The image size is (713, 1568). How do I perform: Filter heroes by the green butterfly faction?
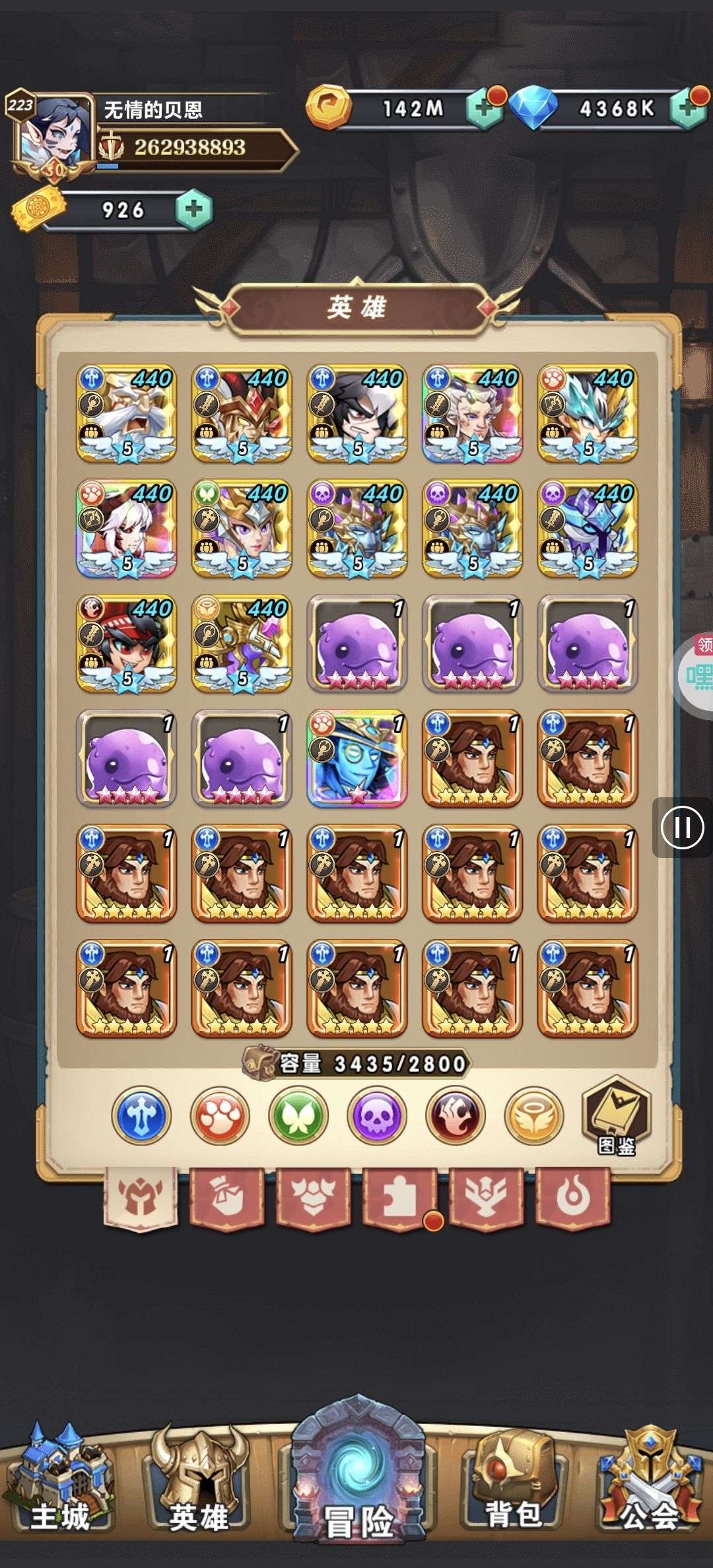click(298, 1116)
